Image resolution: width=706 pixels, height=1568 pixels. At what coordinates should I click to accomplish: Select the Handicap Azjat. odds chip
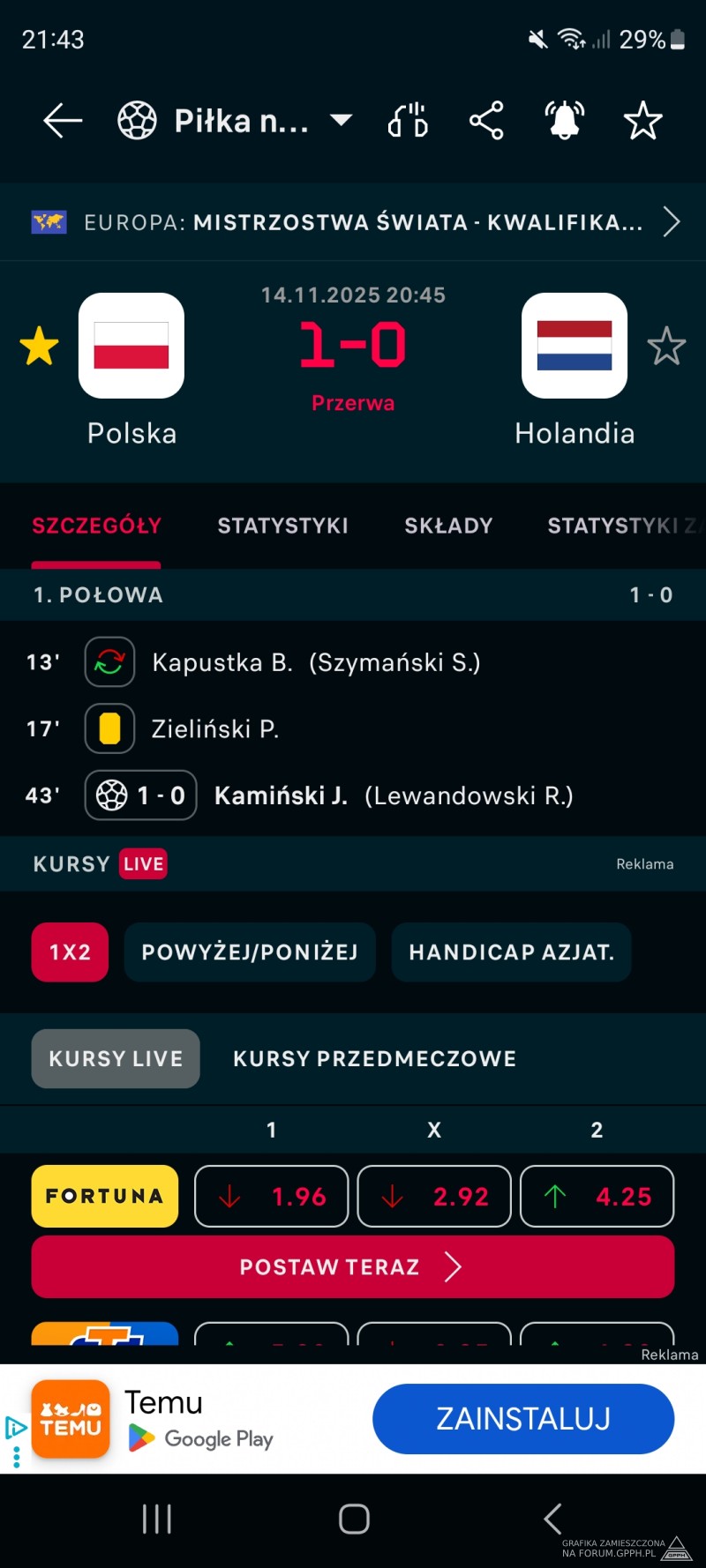click(511, 952)
